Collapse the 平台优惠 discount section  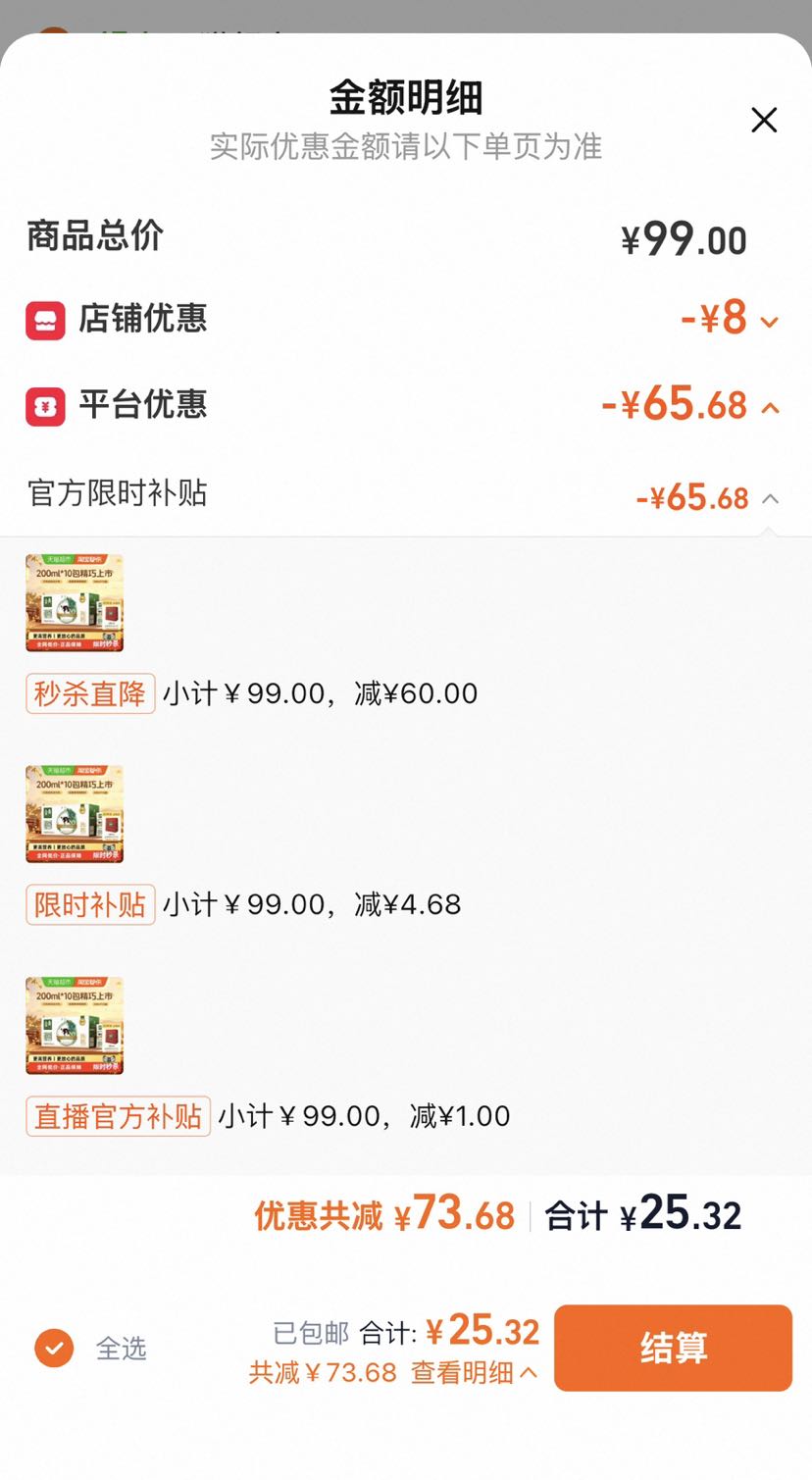point(771,408)
